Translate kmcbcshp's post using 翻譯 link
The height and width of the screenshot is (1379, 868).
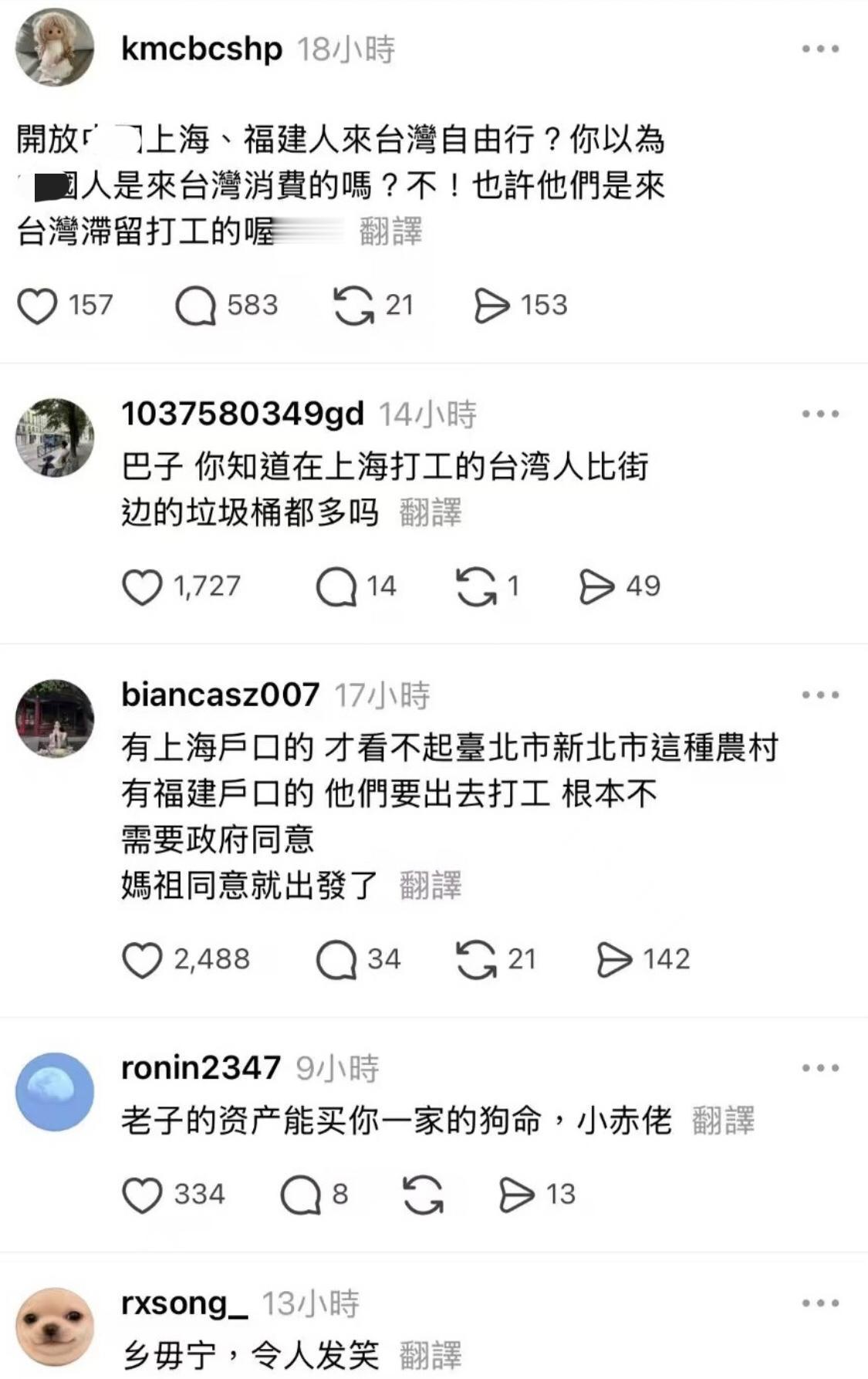(388, 235)
